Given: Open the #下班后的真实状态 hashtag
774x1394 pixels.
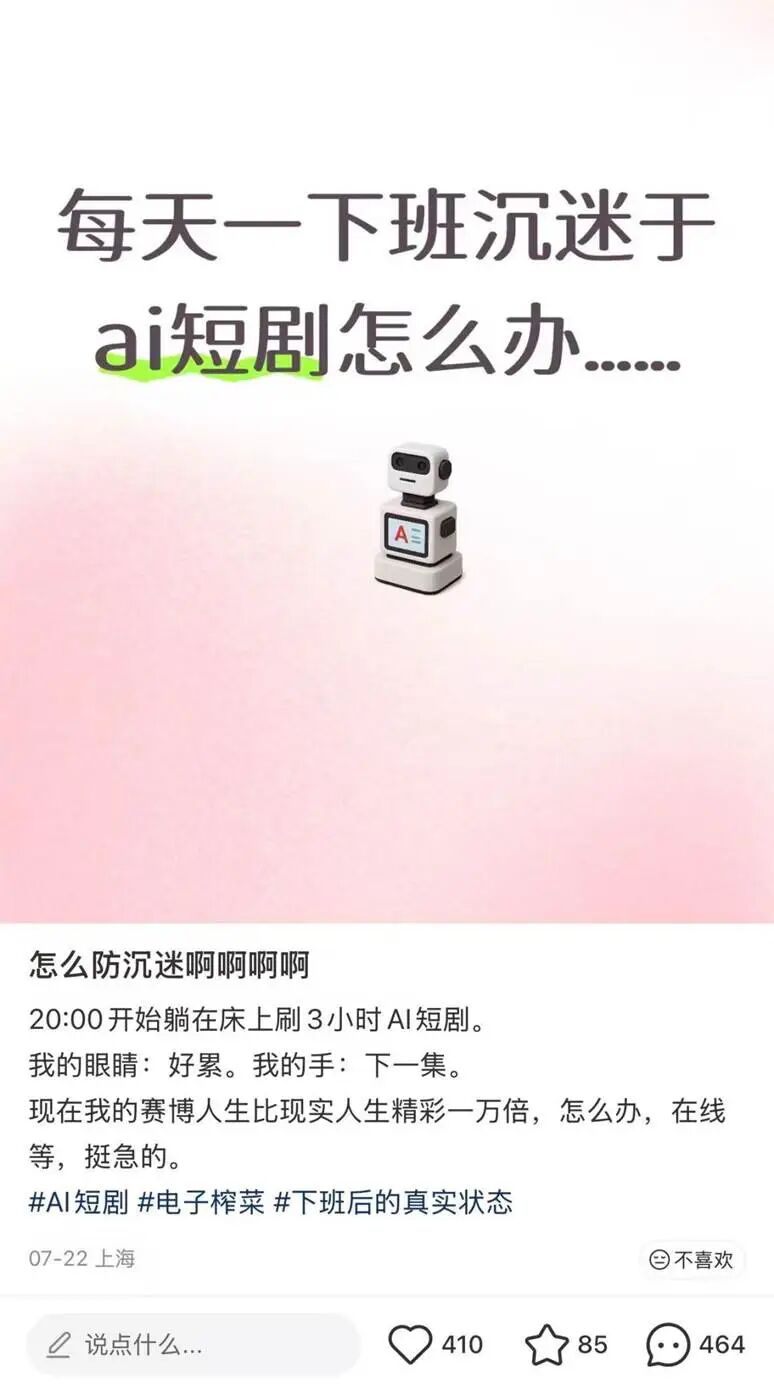Looking at the screenshot, I should tap(393, 1202).
